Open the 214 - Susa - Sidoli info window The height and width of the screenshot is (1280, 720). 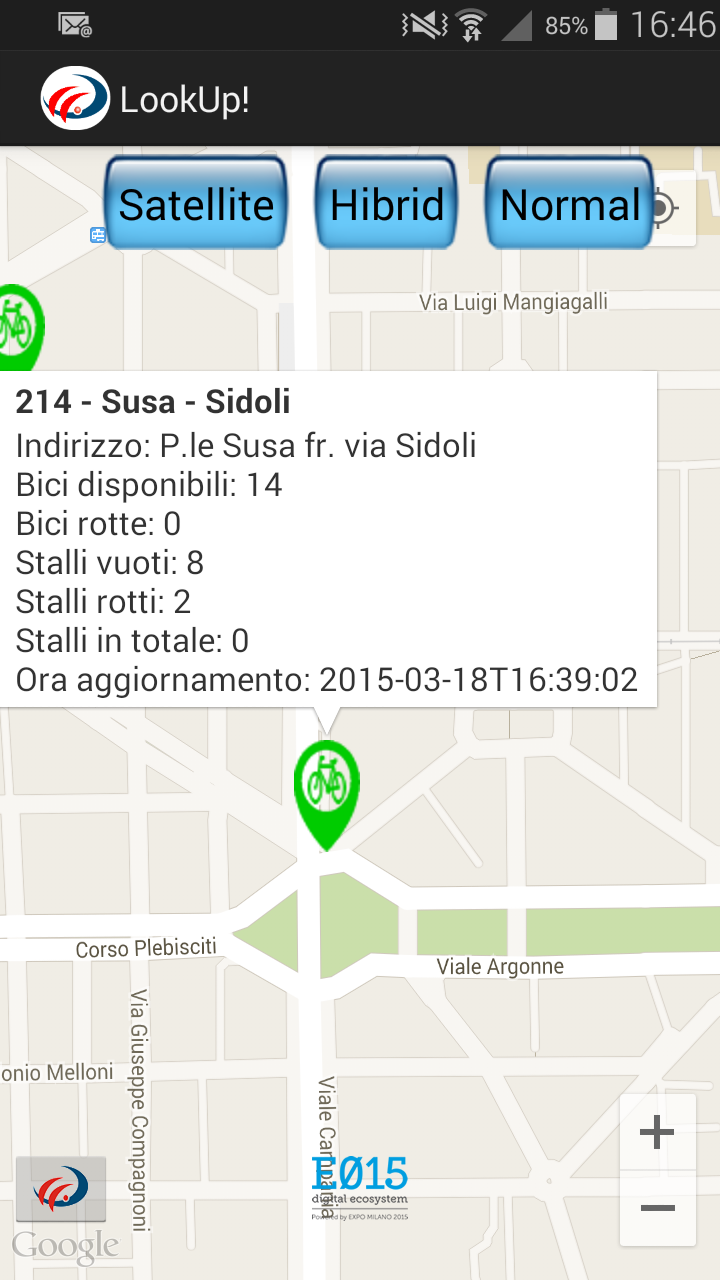[x=327, y=540]
